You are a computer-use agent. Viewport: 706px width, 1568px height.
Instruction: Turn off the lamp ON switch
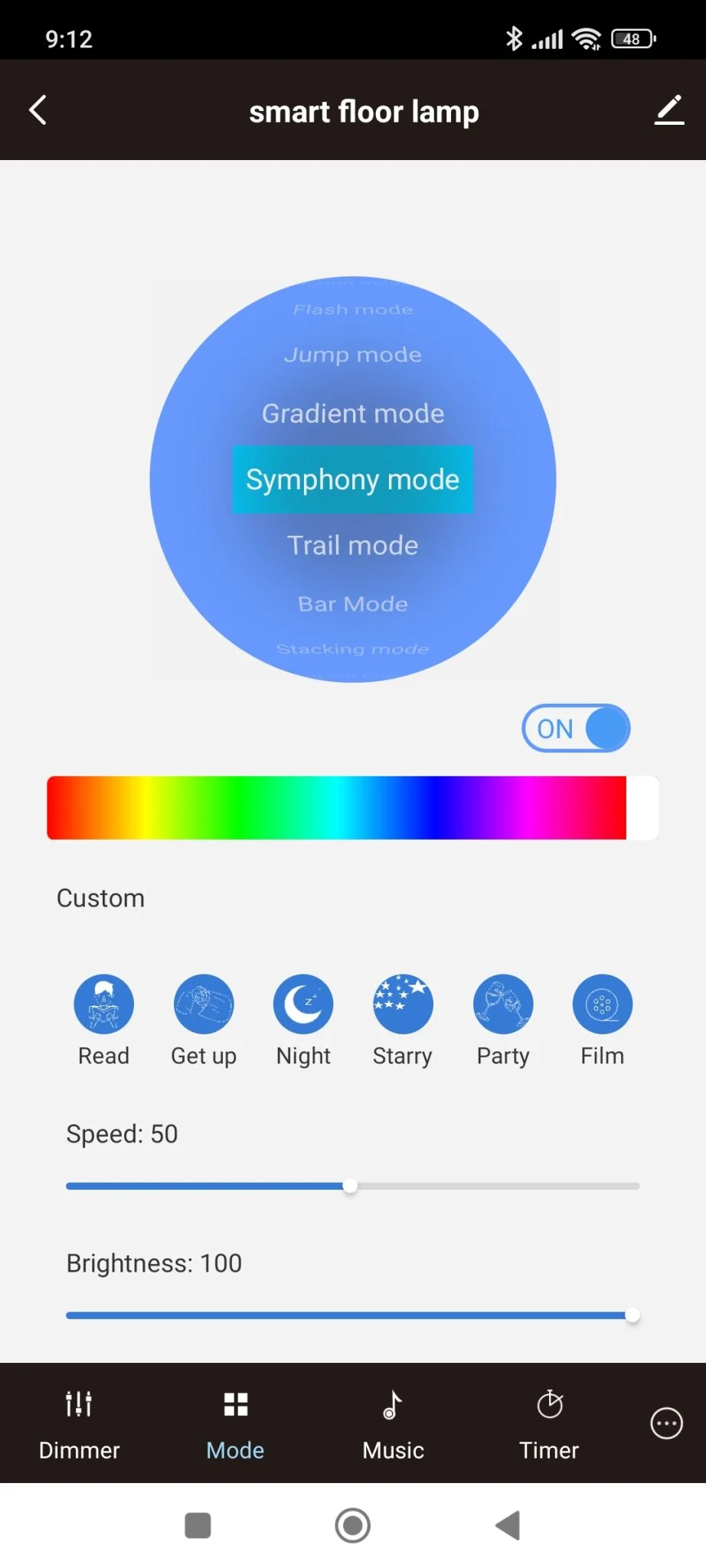tap(576, 728)
